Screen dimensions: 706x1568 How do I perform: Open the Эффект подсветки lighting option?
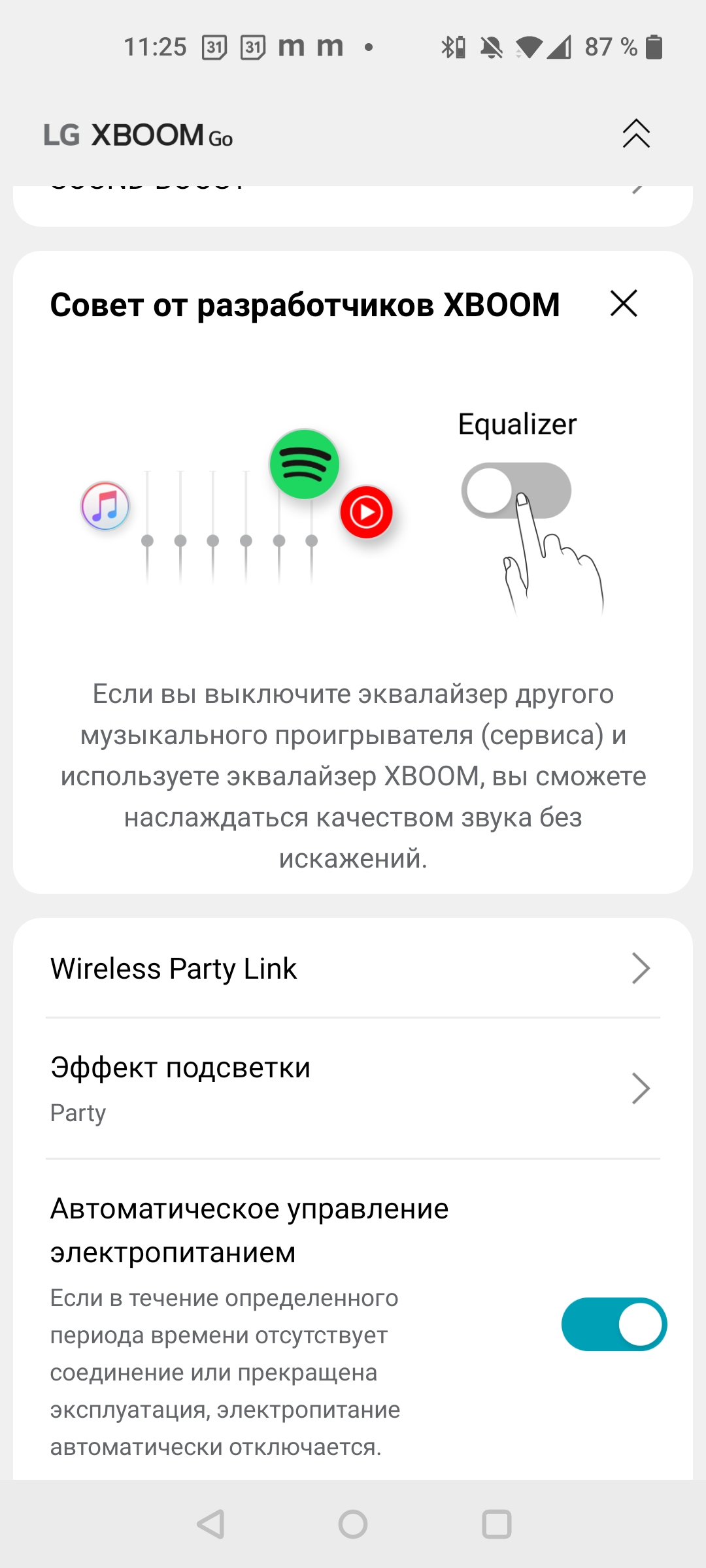pos(353,1088)
